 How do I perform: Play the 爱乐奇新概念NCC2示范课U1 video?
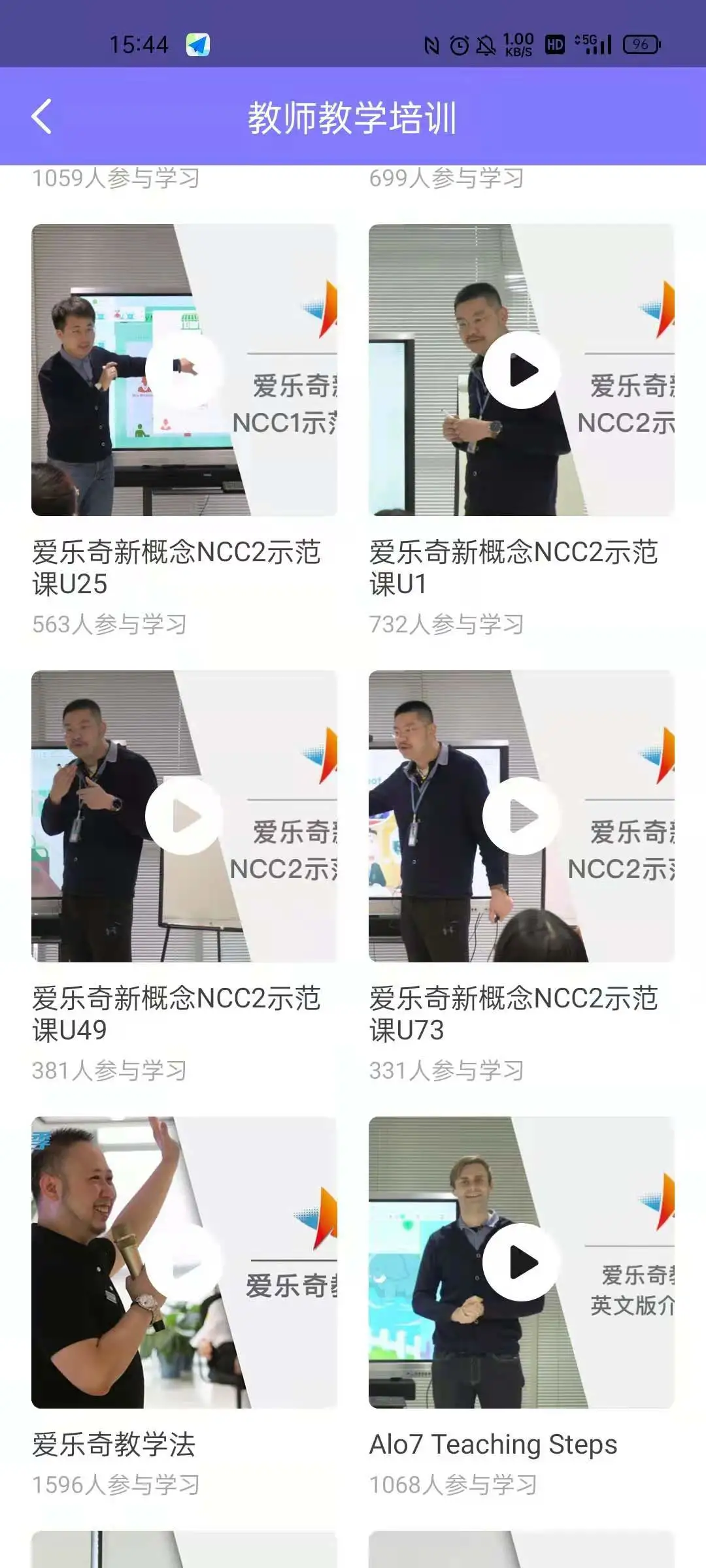point(522,370)
